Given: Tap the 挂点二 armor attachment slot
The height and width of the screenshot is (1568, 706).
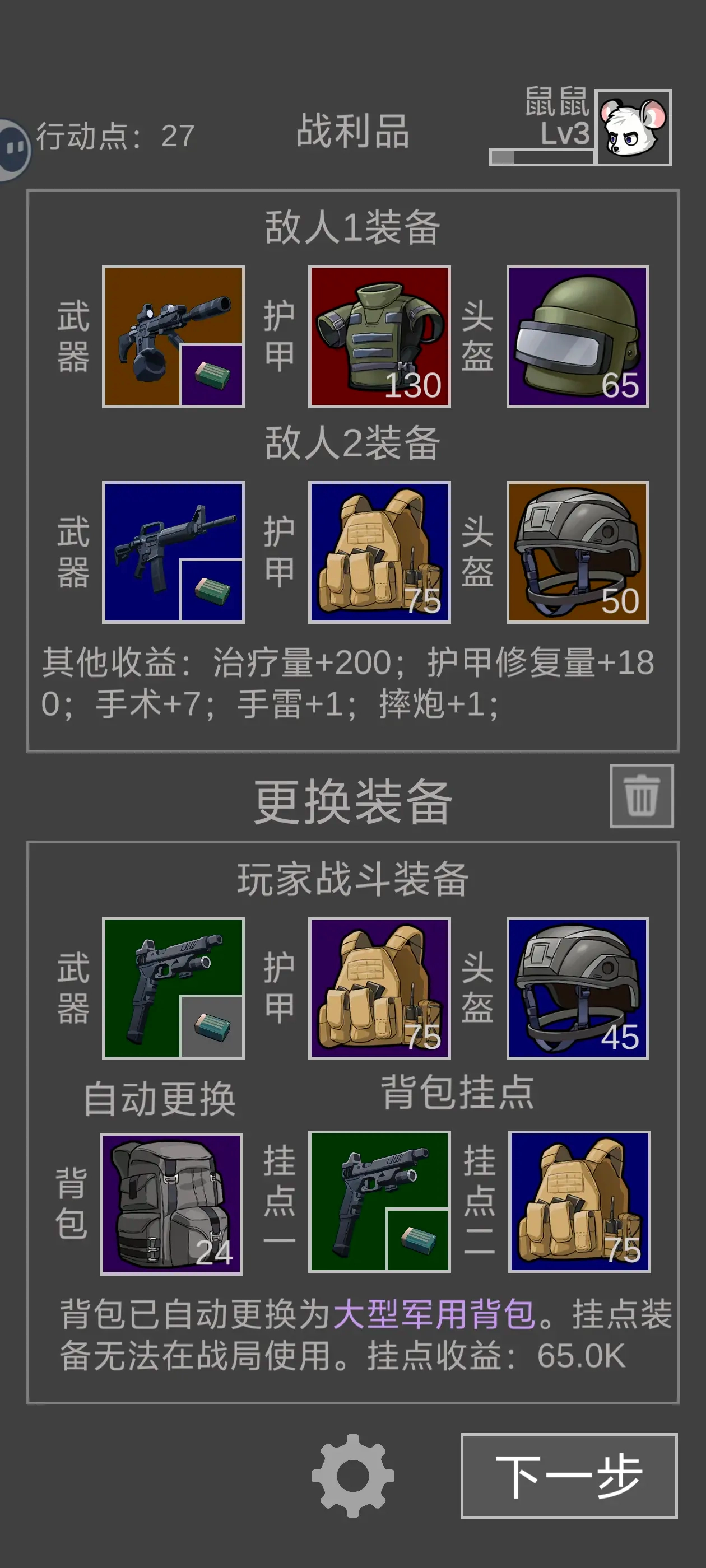Looking at the screenshot, I should point(579,1202).
